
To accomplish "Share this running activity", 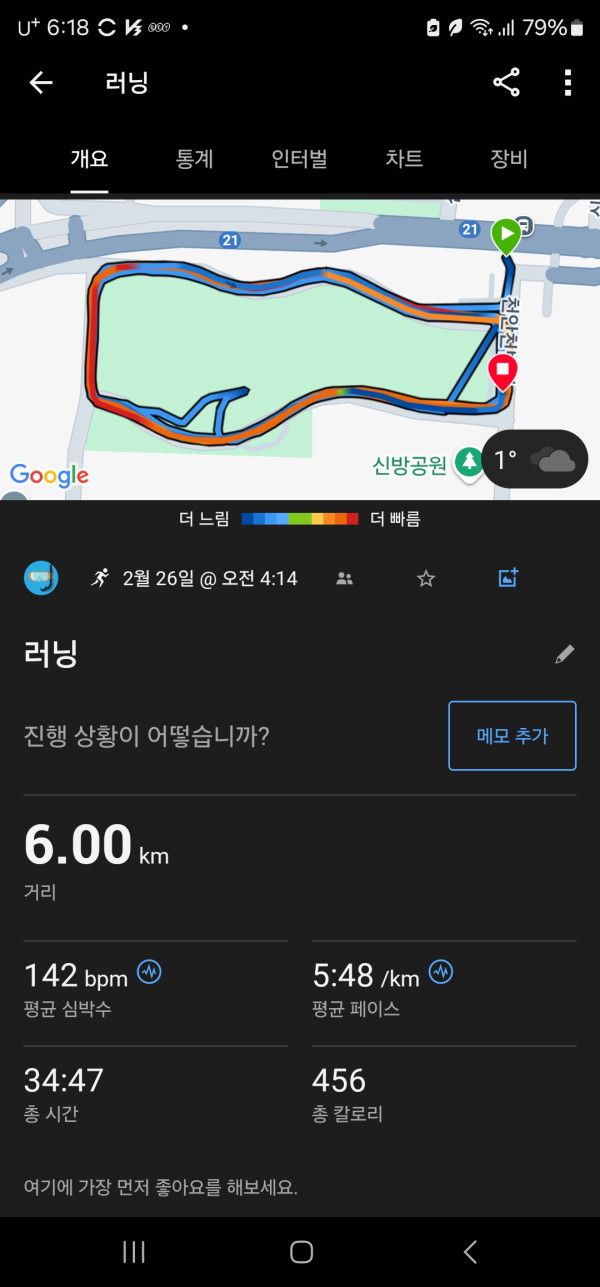I will pyautogui.click(x=507, y=83).
